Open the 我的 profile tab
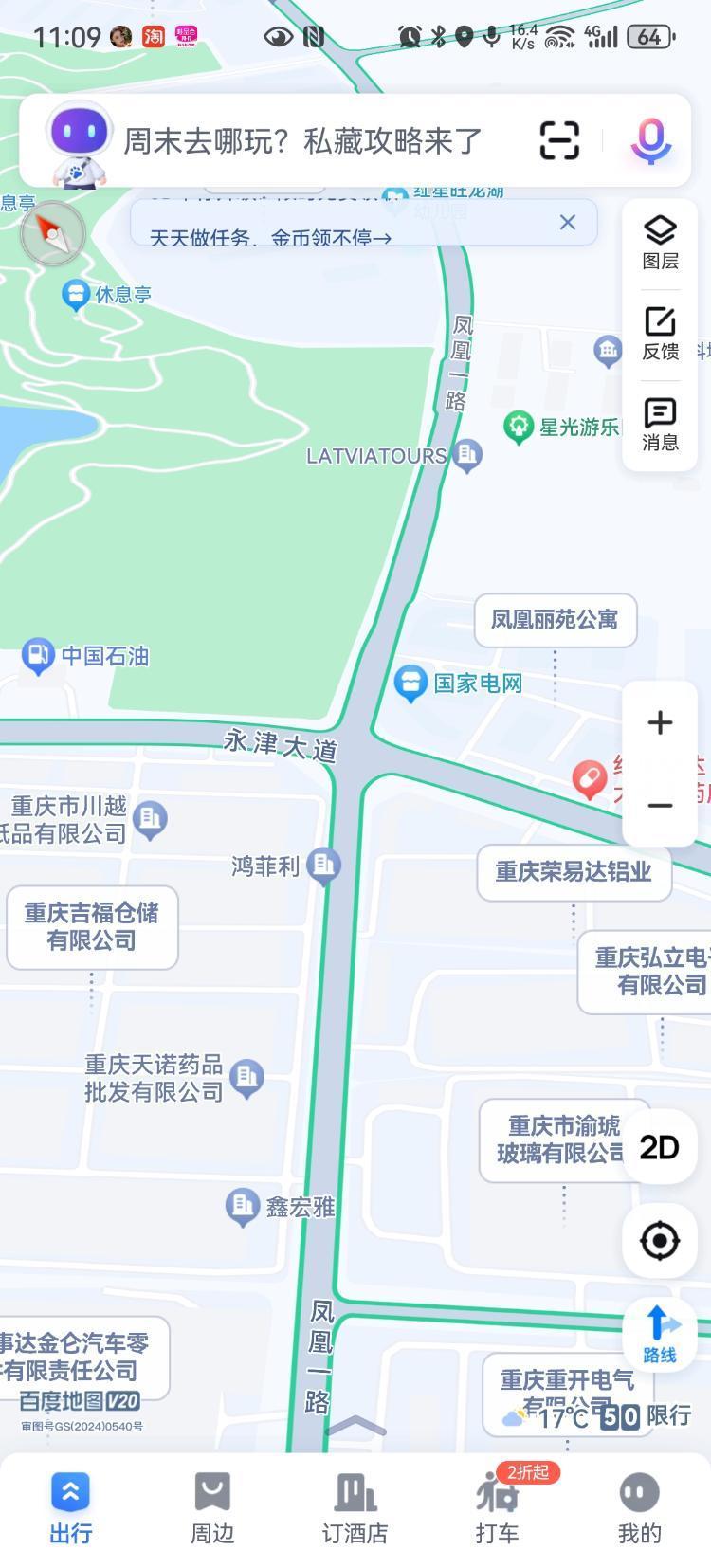The image size is (711, 1568). (639, 1507)
